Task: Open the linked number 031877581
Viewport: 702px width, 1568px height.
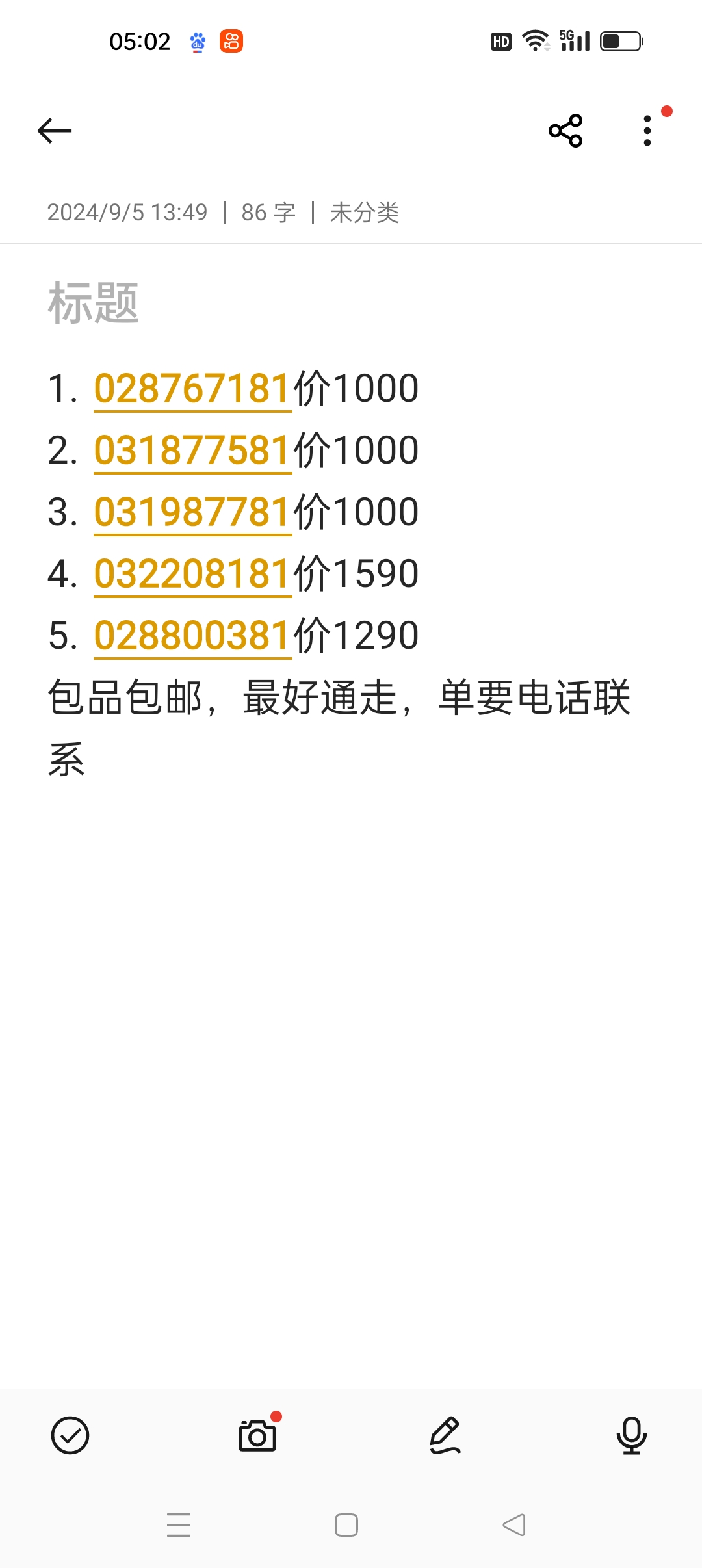Action: pyautogui.click(x=192, y=451)
